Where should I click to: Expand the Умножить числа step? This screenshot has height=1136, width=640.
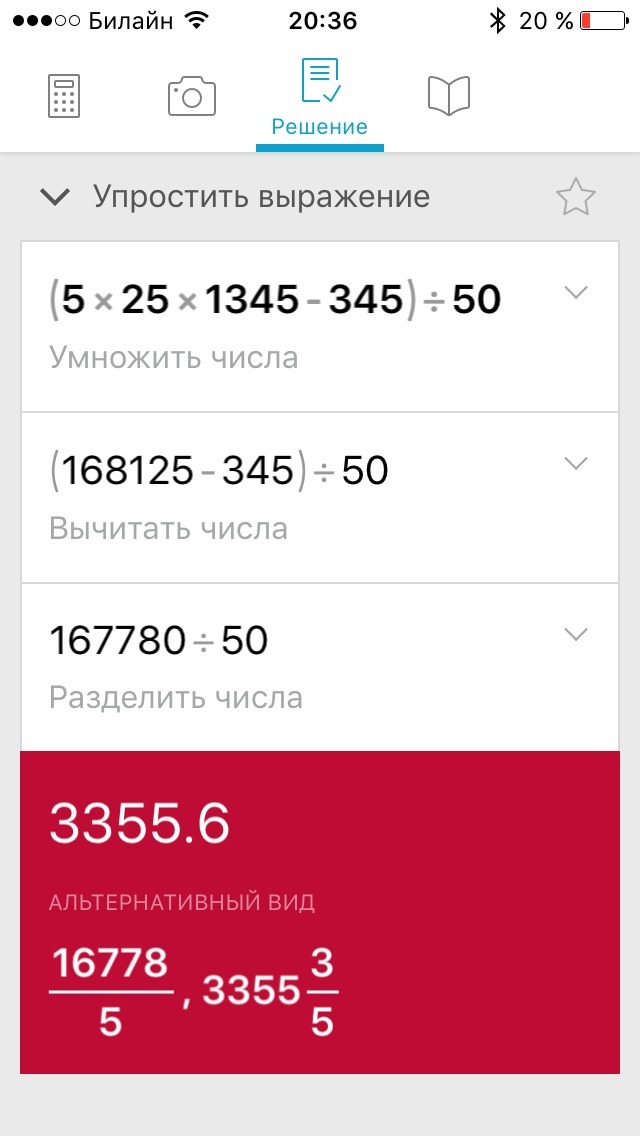click(576, 292)
